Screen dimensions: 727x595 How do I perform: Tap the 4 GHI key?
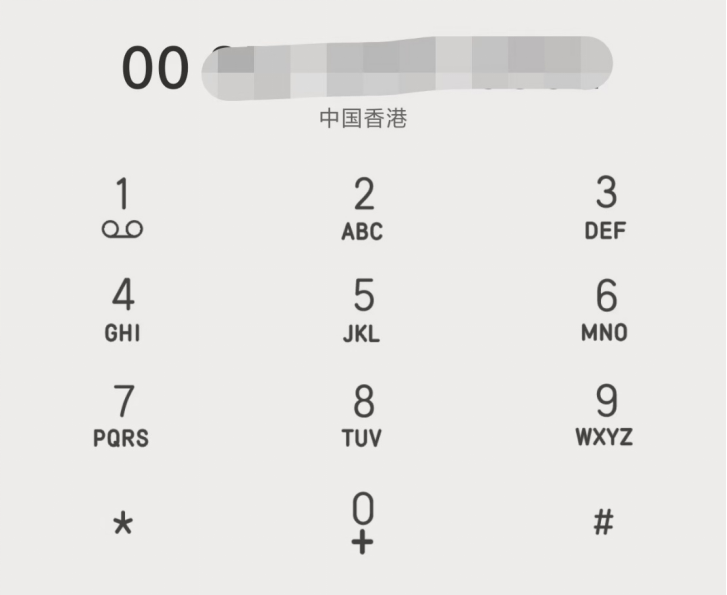[x=122, y=310]
